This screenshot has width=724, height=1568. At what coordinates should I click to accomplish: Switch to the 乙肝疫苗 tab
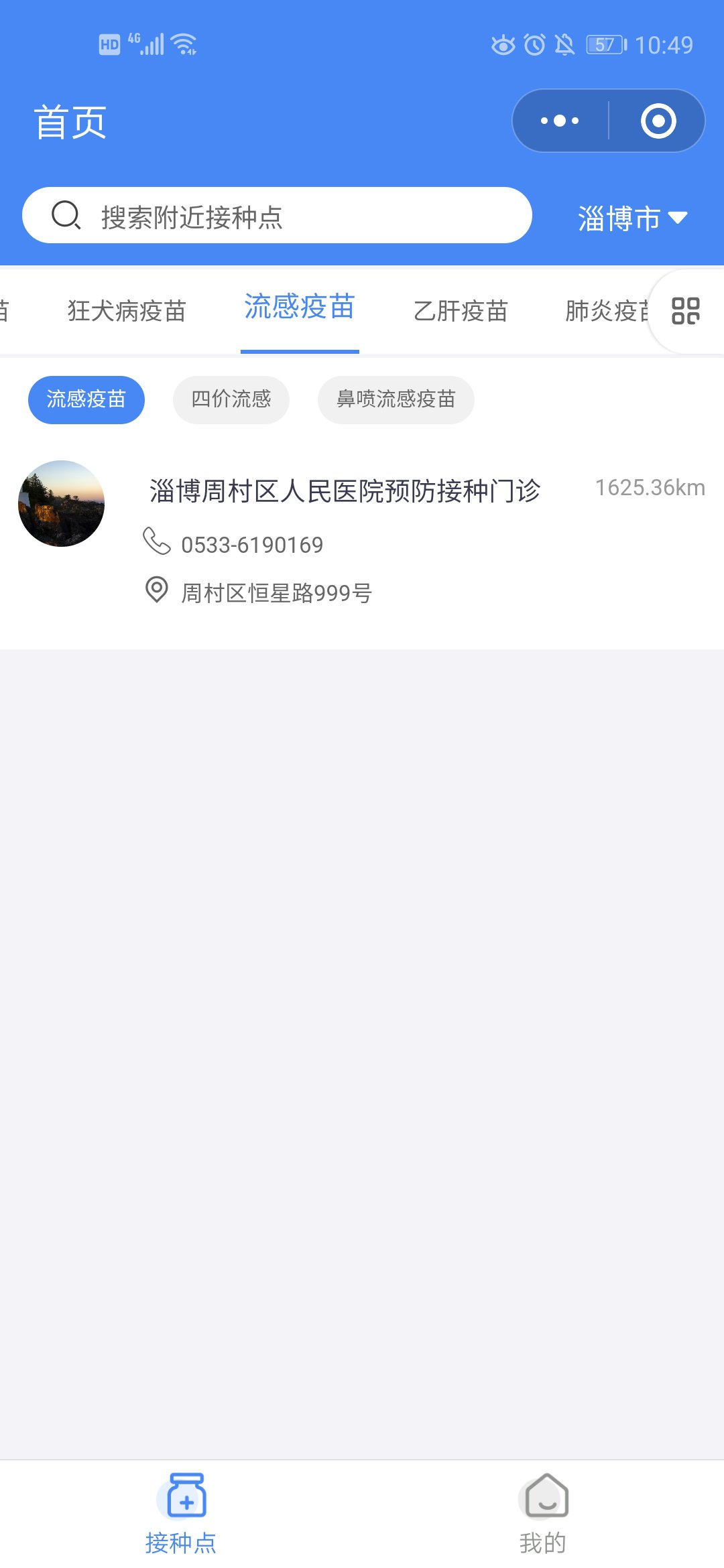click(x=461, y=311)
